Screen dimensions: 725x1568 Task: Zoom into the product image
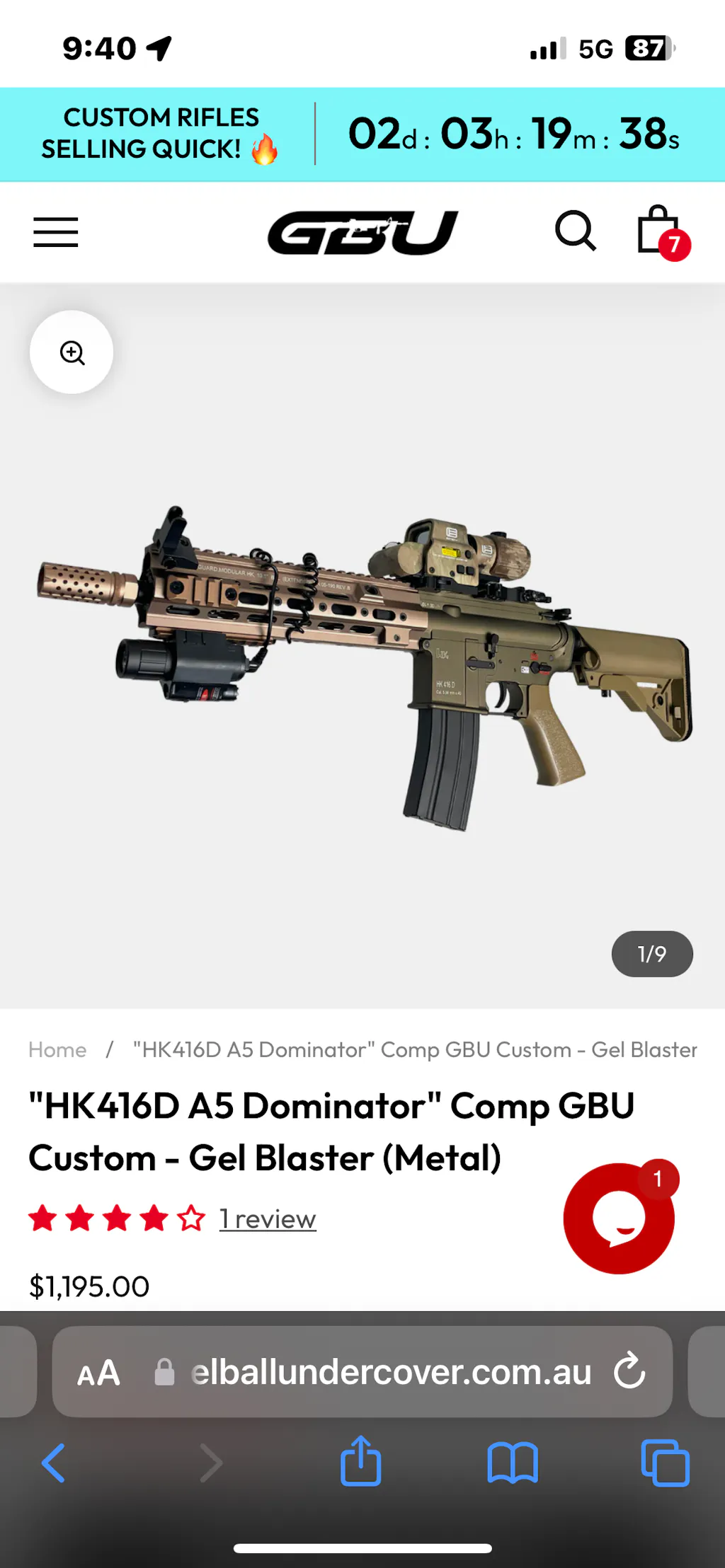tap(72, 352)
